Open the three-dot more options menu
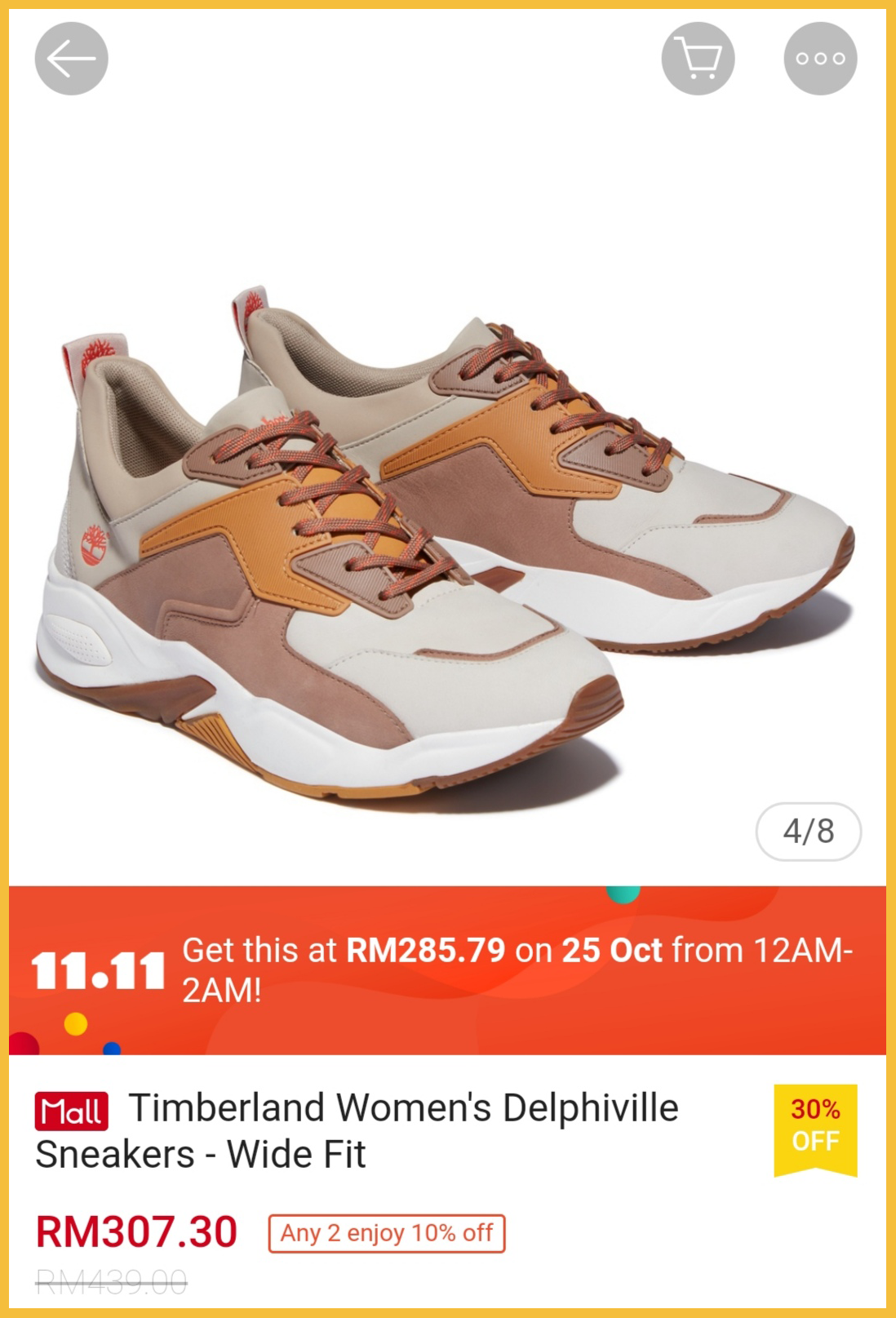The height and width of the screenshot is (1318, 896). 820,59
